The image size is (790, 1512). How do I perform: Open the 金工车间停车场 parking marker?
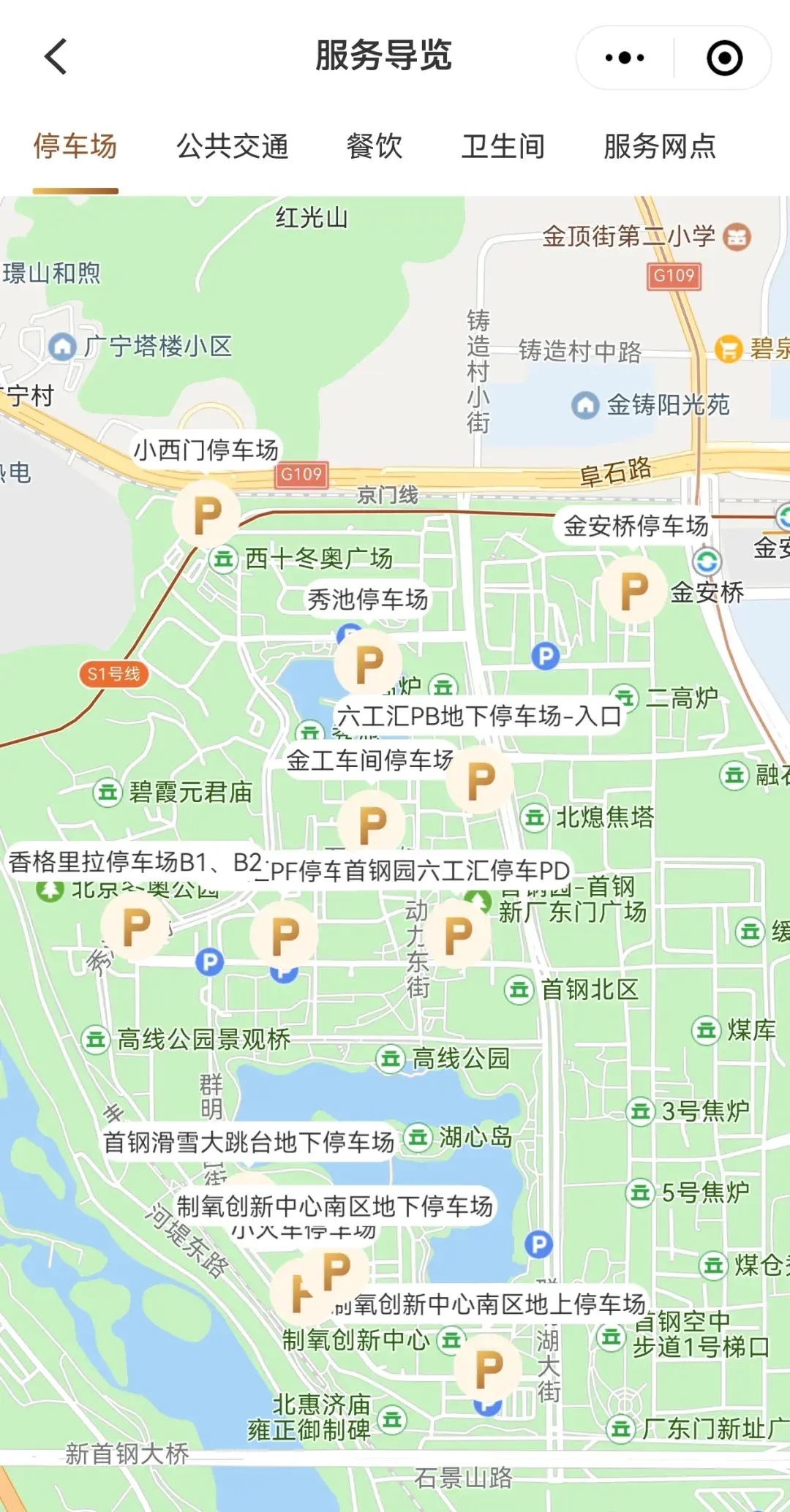pos(372,823)
